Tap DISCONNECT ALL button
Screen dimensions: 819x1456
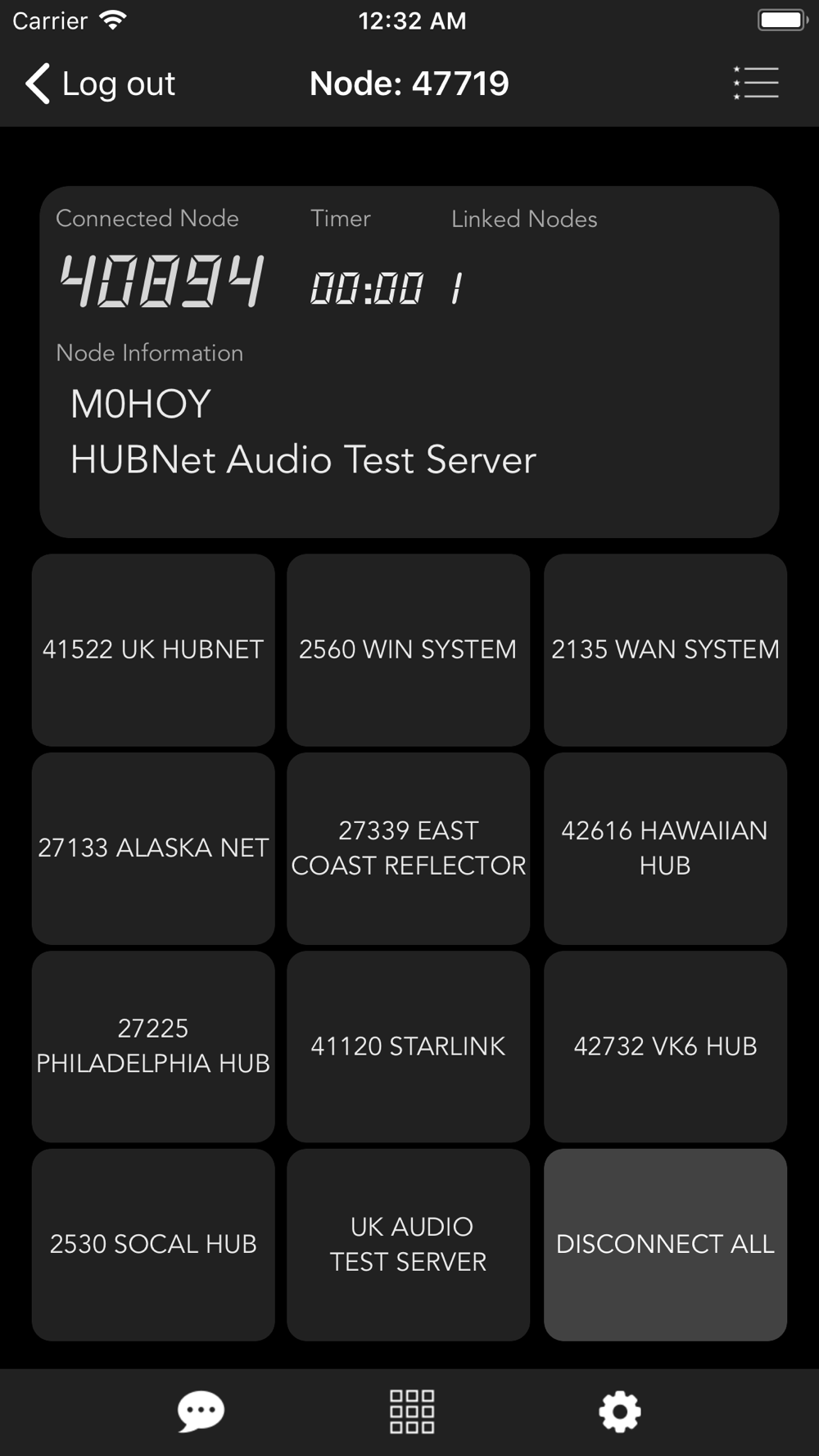pos(665,1244)
